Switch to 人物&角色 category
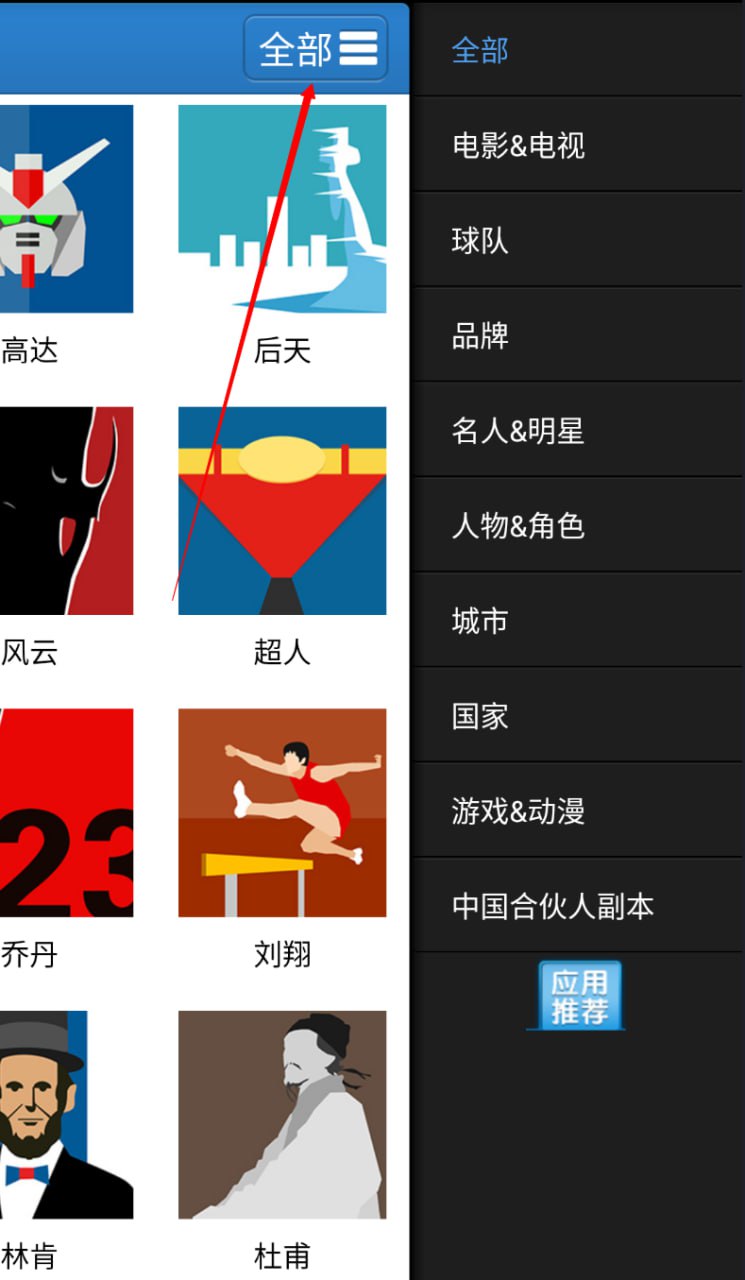The width and height of the screenshot is (745, 1280). tap(580, 525)
